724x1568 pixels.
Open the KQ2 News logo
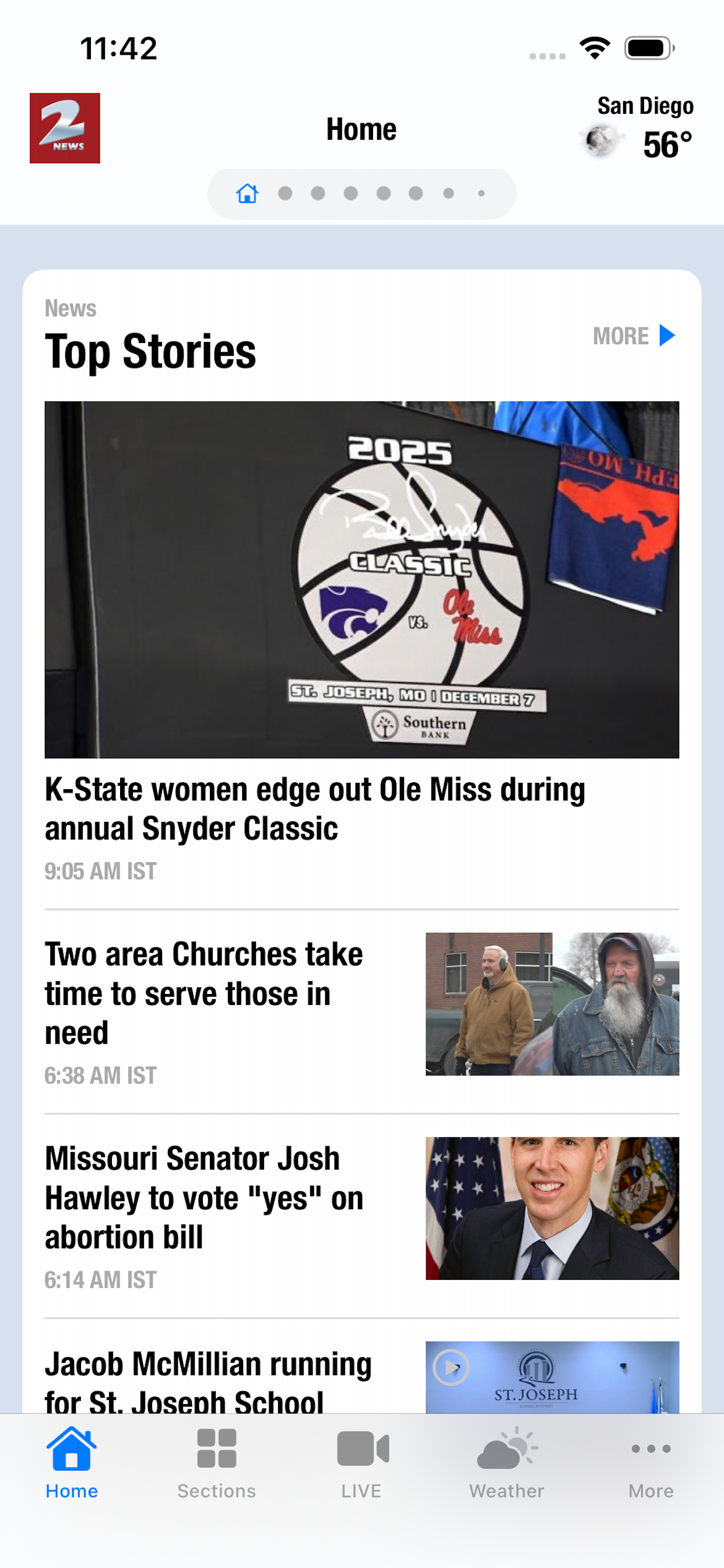tap(65, 128)
